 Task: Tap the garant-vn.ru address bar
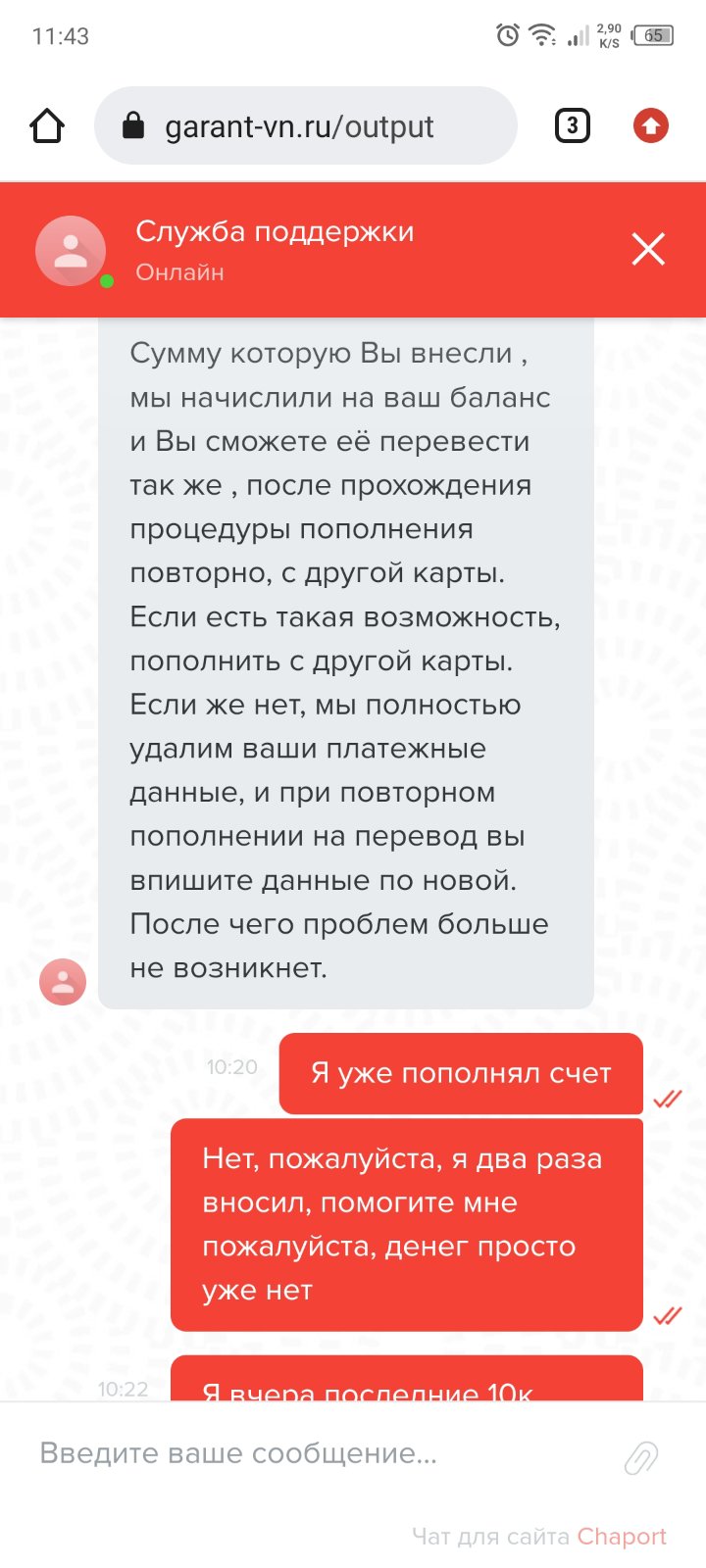coord(305,125)
